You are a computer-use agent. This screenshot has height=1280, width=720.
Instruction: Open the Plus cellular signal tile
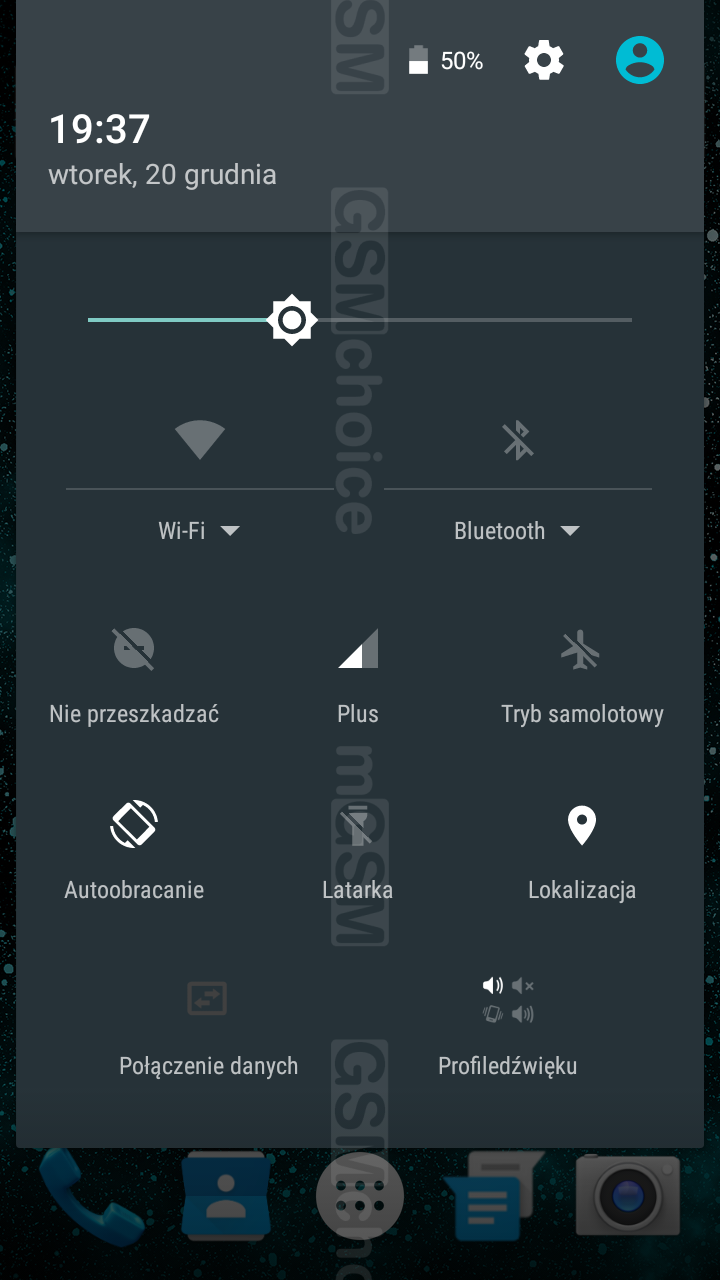tap(358, 670)
